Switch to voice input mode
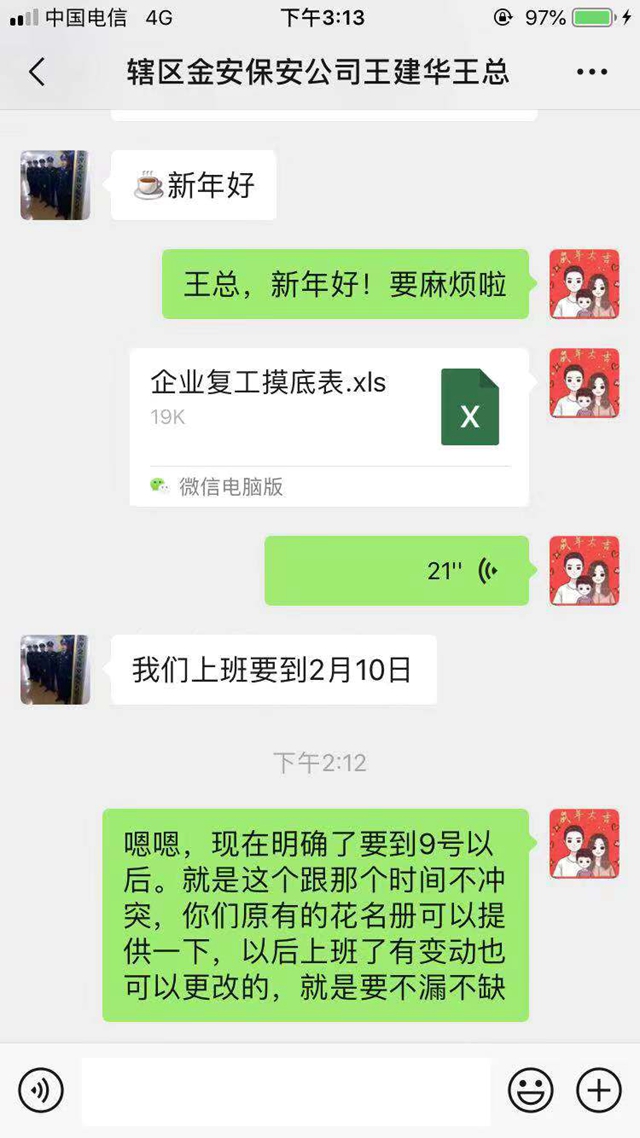640x1138 pixels. 41,1089
